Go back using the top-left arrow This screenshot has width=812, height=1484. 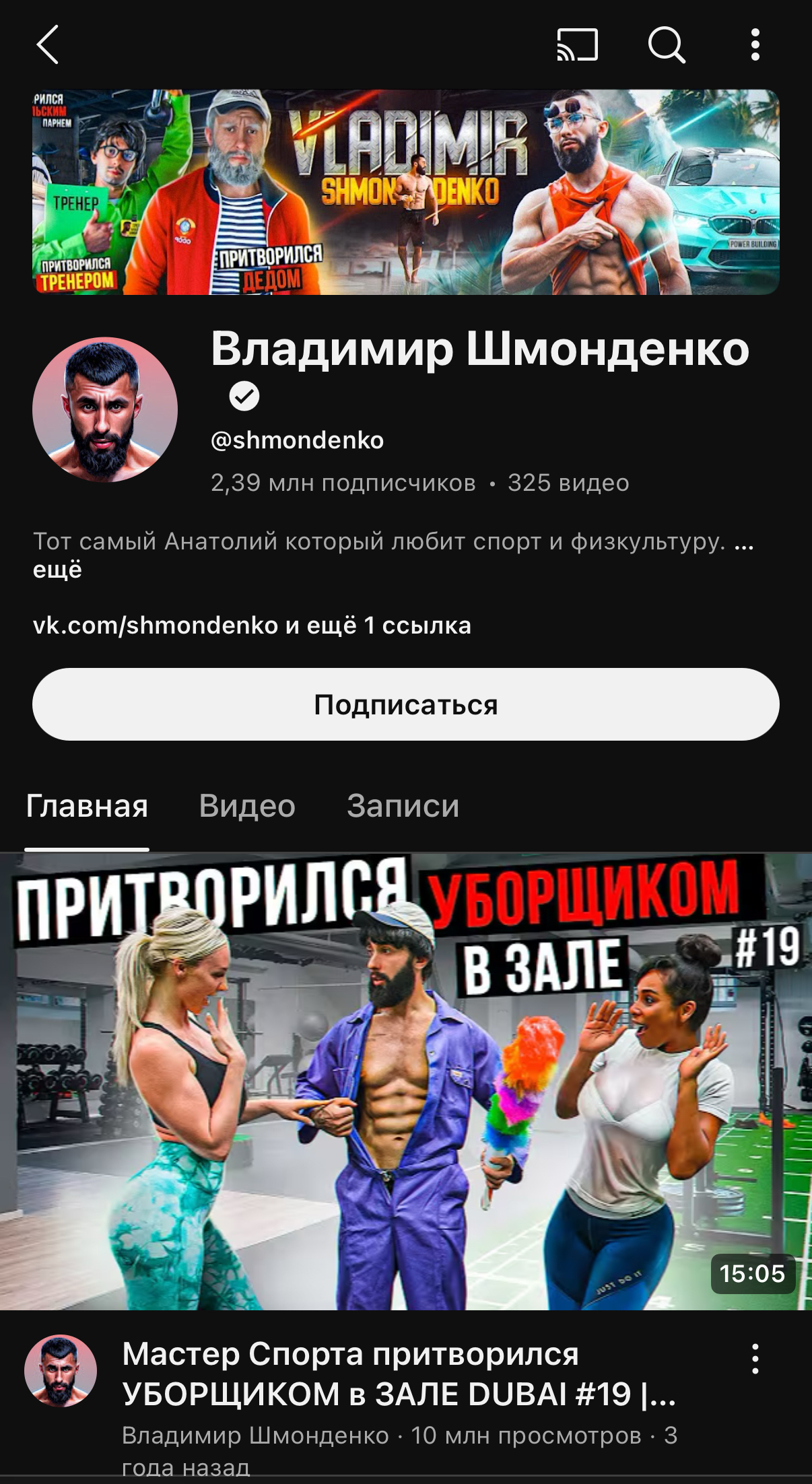(x=48, y=45)
